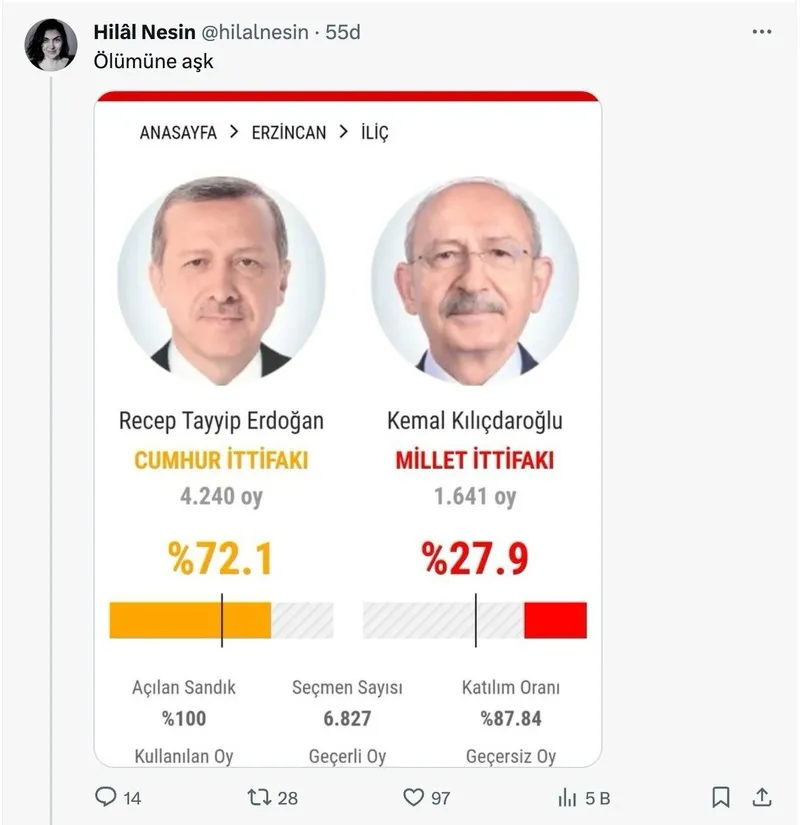800x825 pixels.
Task: Like Hilâl Nesin's tweet
Action: 414,797
